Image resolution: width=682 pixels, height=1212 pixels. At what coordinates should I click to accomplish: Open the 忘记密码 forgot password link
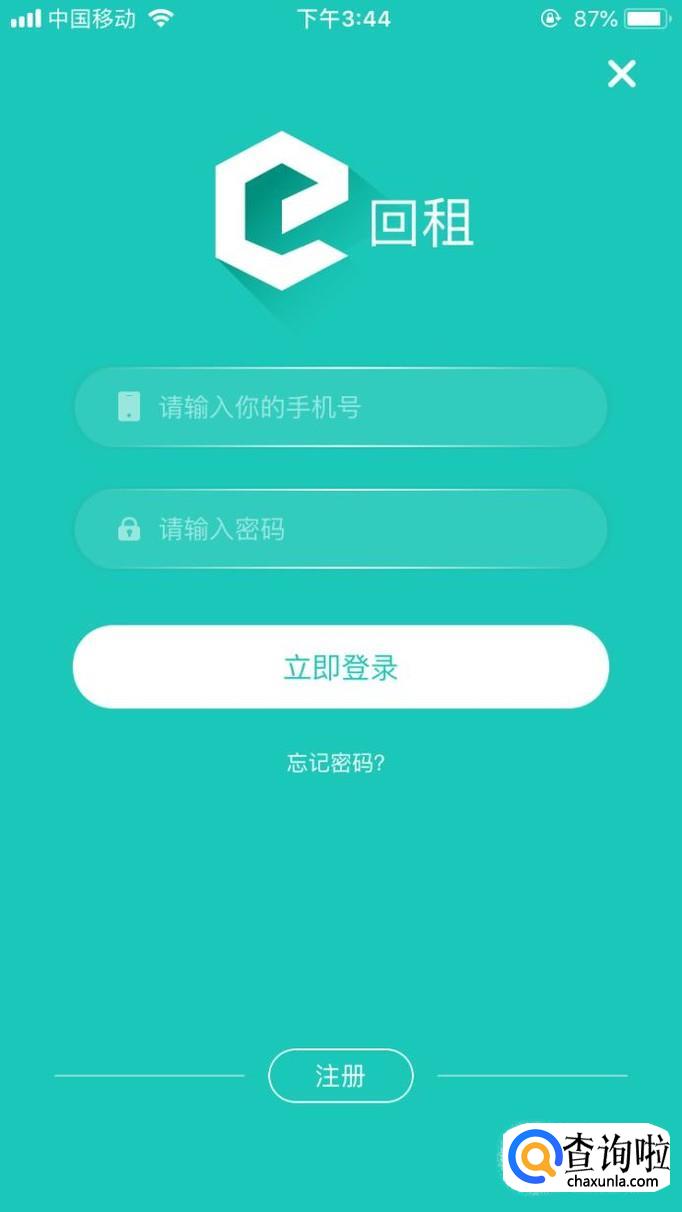click(x=336, y=764)
